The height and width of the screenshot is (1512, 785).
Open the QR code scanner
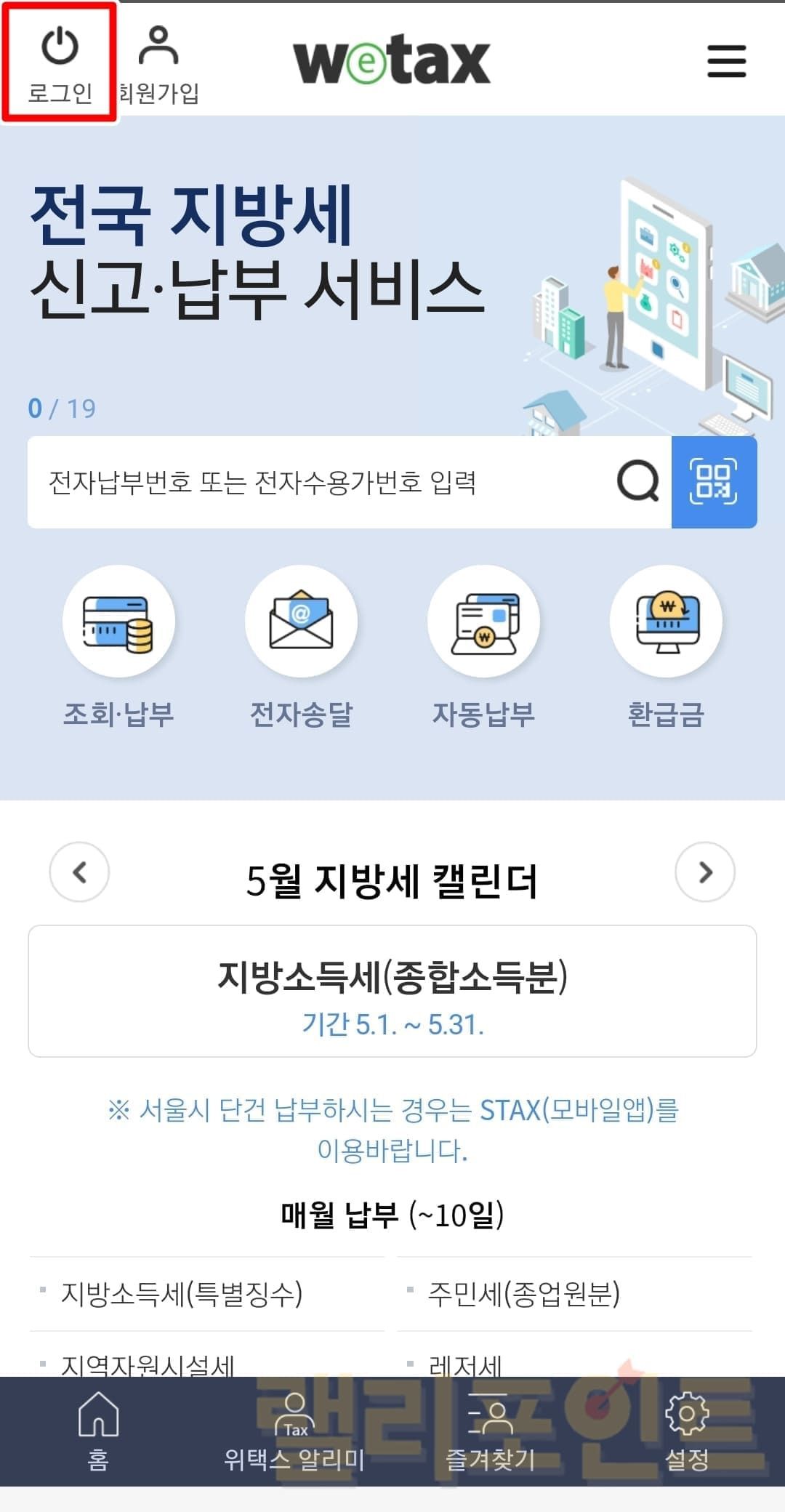(x=714, y=482)
